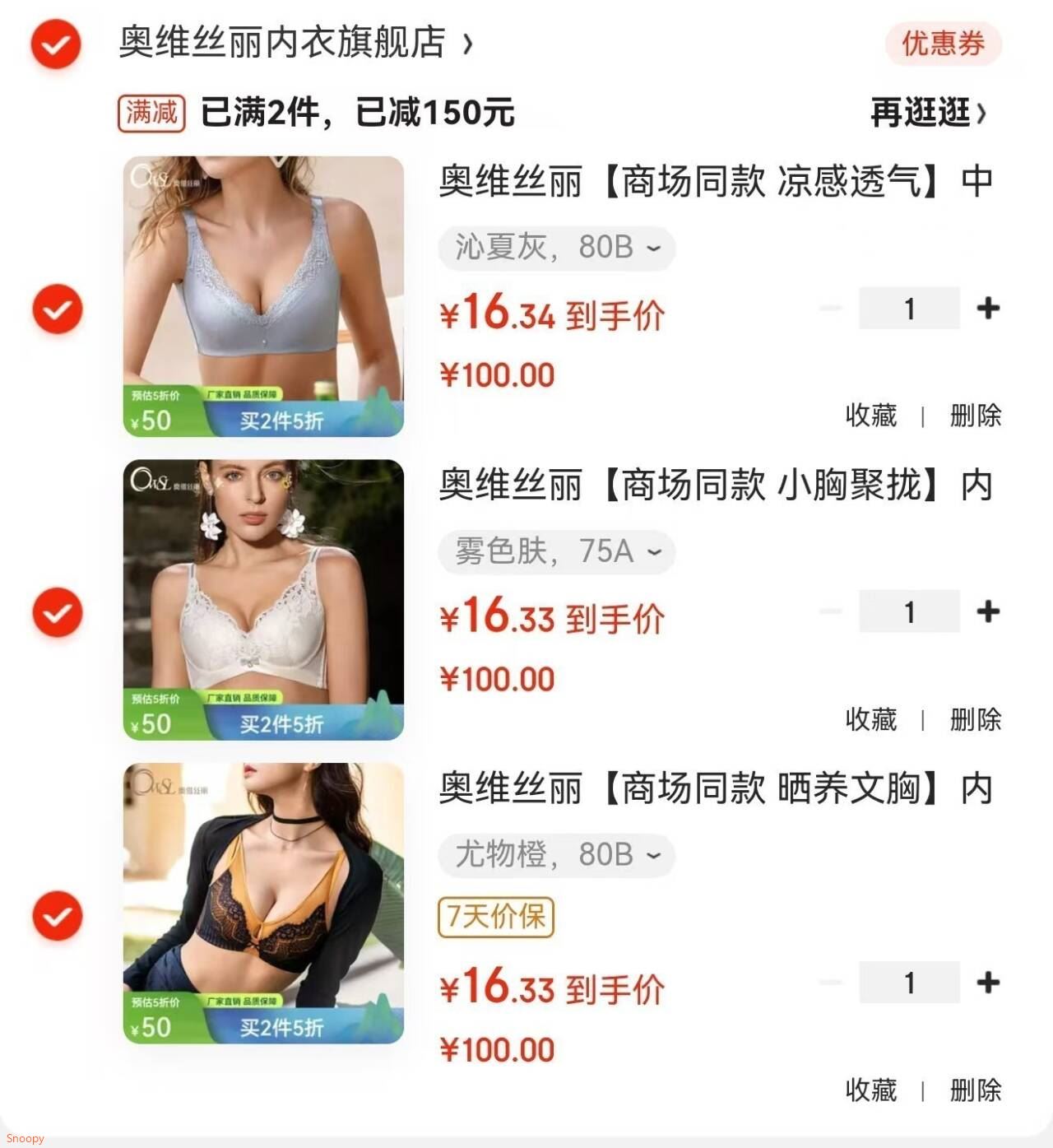Increase quantity of the 沁夏灰 bra
The image size is (1053, 1148).
point(986,308)
